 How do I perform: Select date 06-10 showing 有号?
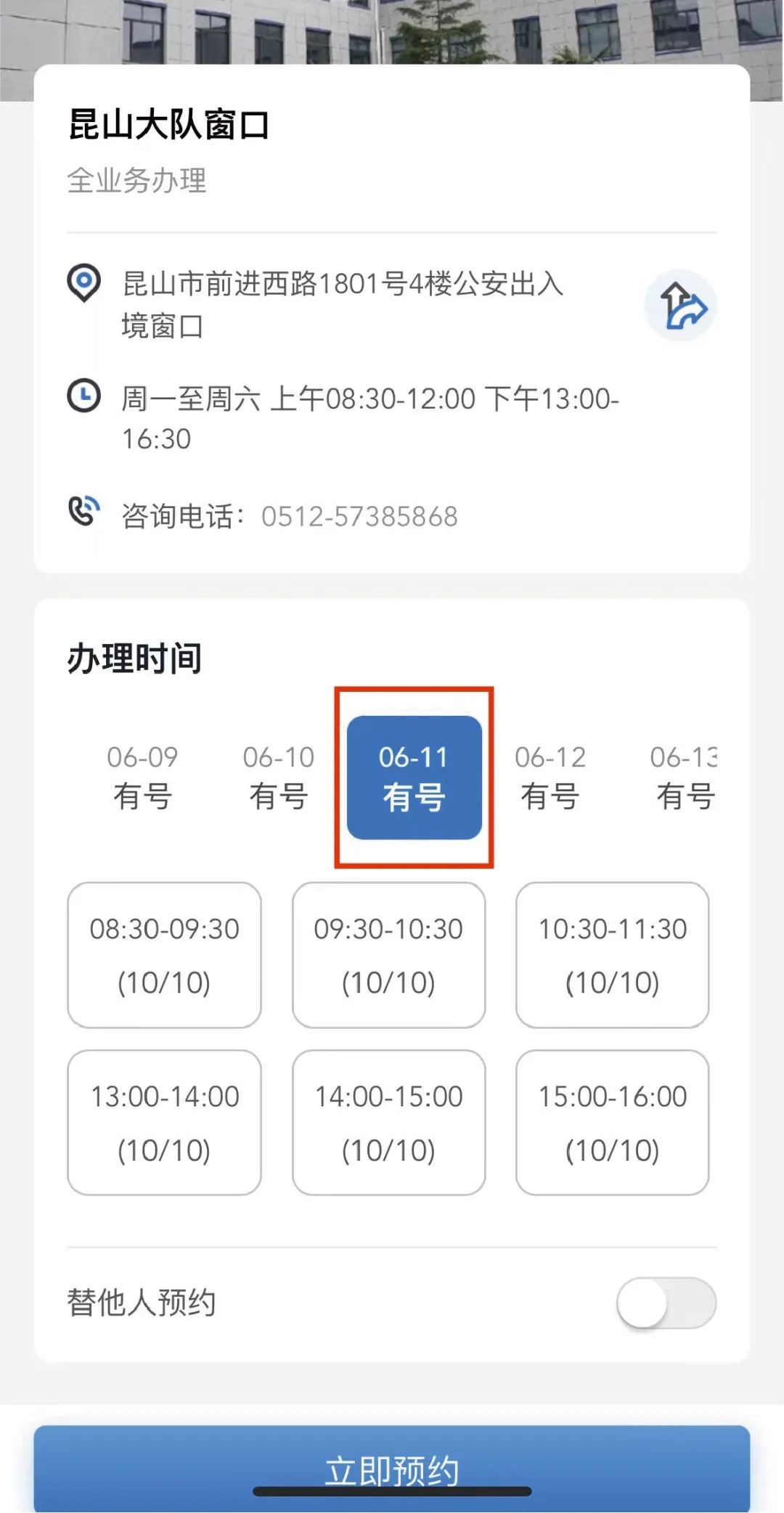click(279, 777)
